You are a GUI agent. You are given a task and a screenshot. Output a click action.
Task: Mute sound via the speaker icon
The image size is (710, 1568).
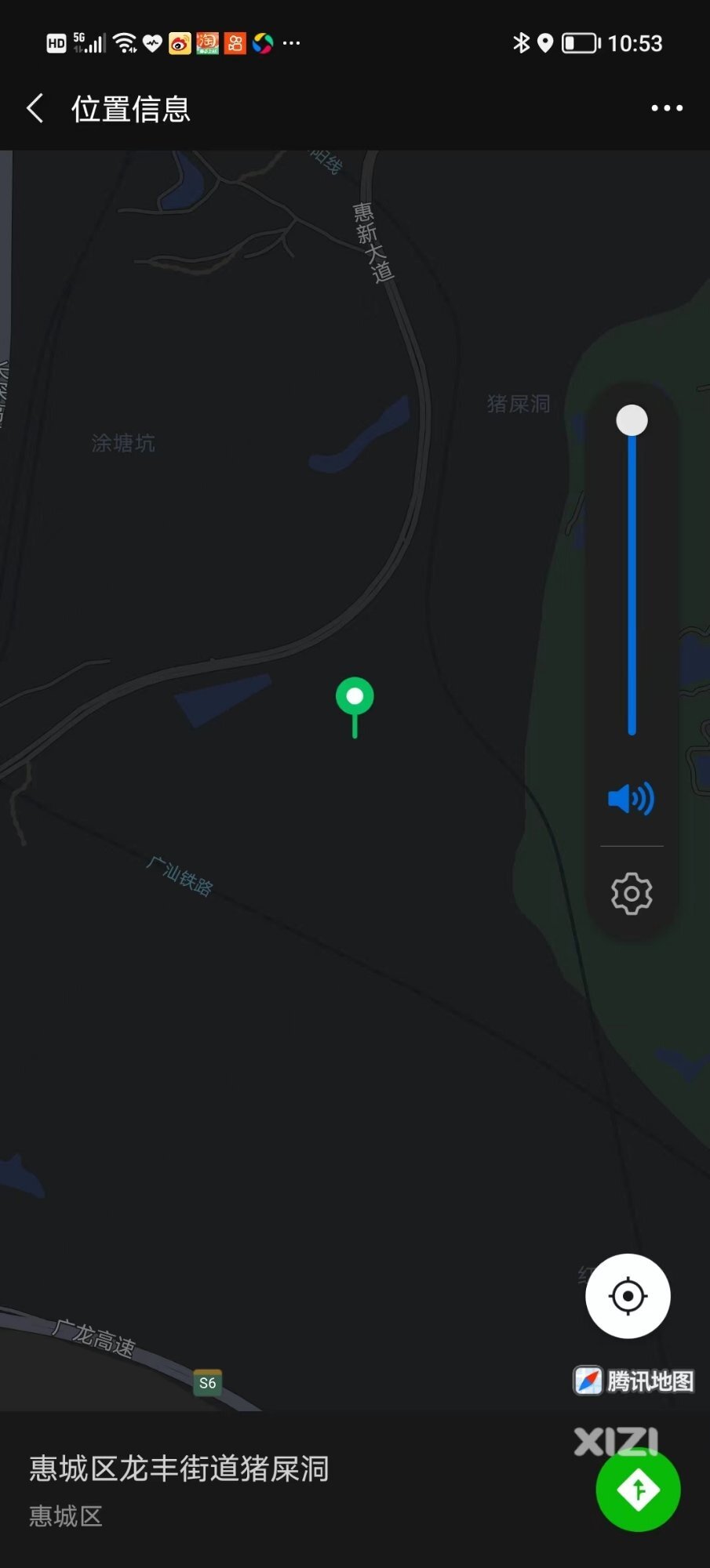pyautogui.click(x=631, y=799)
